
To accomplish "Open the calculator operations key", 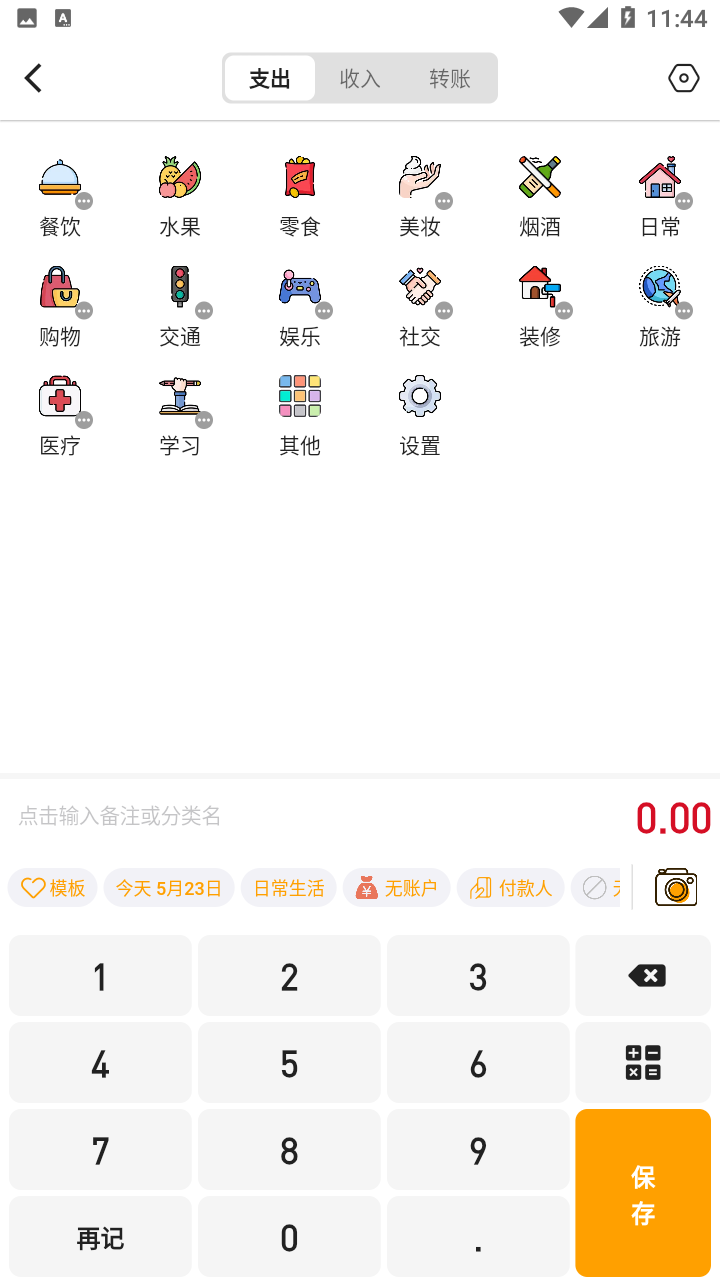I will (643, 1063).
